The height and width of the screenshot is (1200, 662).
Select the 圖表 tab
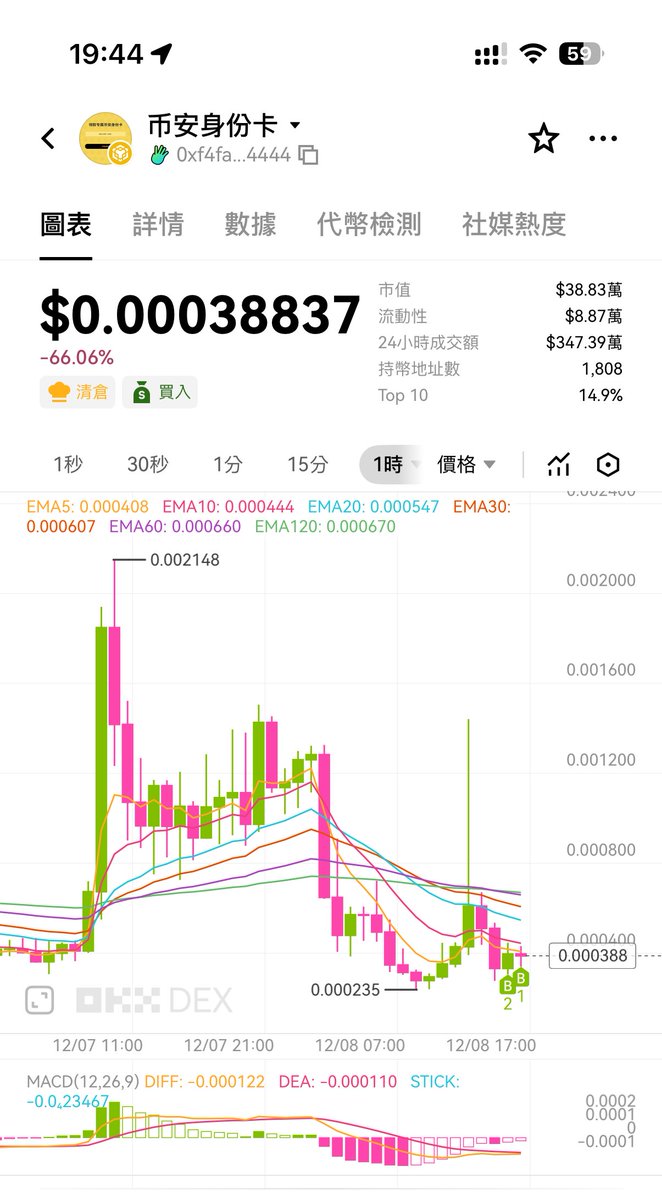click(x=66, y=224)
